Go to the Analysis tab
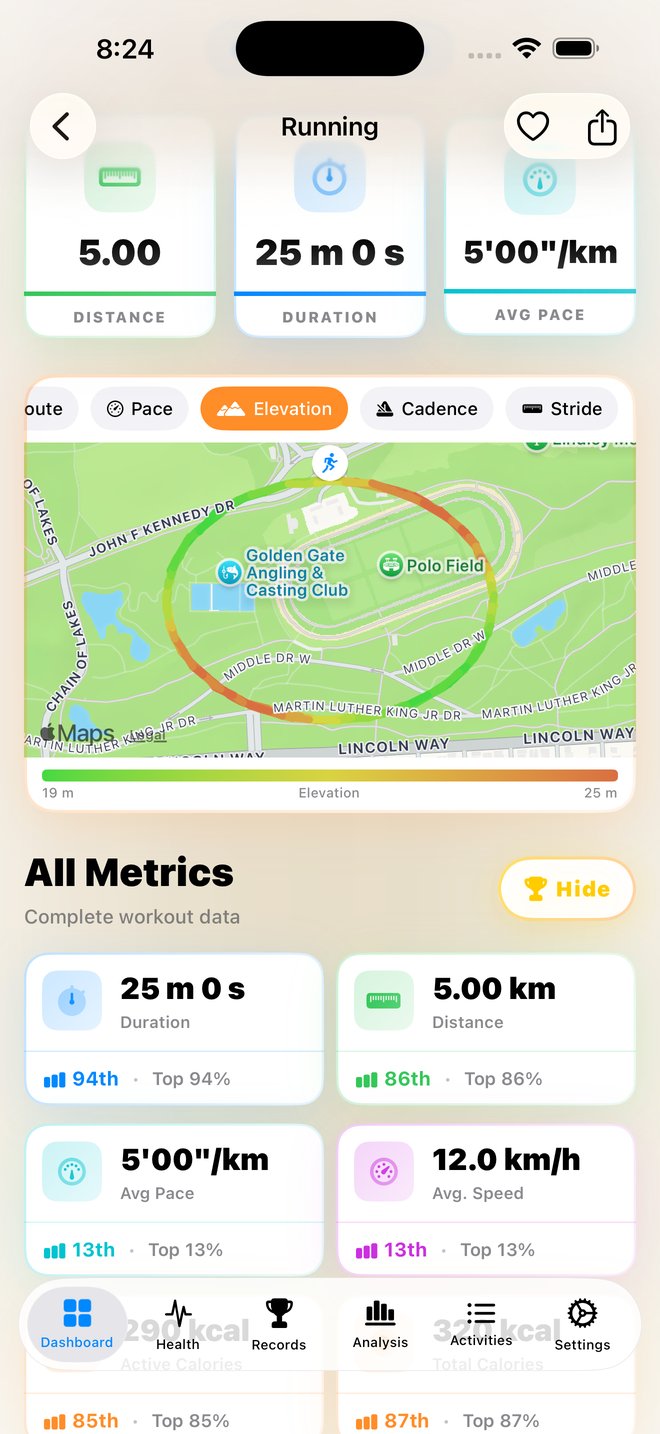 pos(380,1324)
